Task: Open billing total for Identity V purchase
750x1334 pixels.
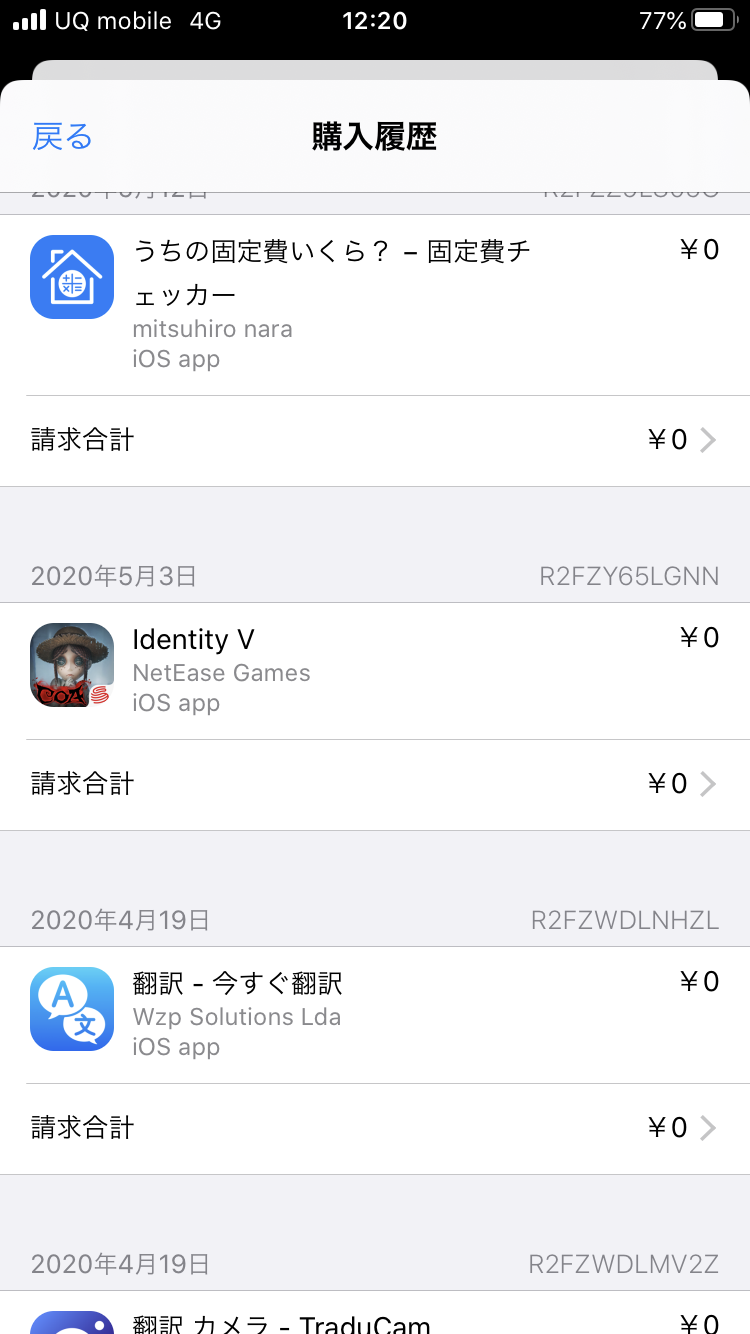Action: pos(375,784)
